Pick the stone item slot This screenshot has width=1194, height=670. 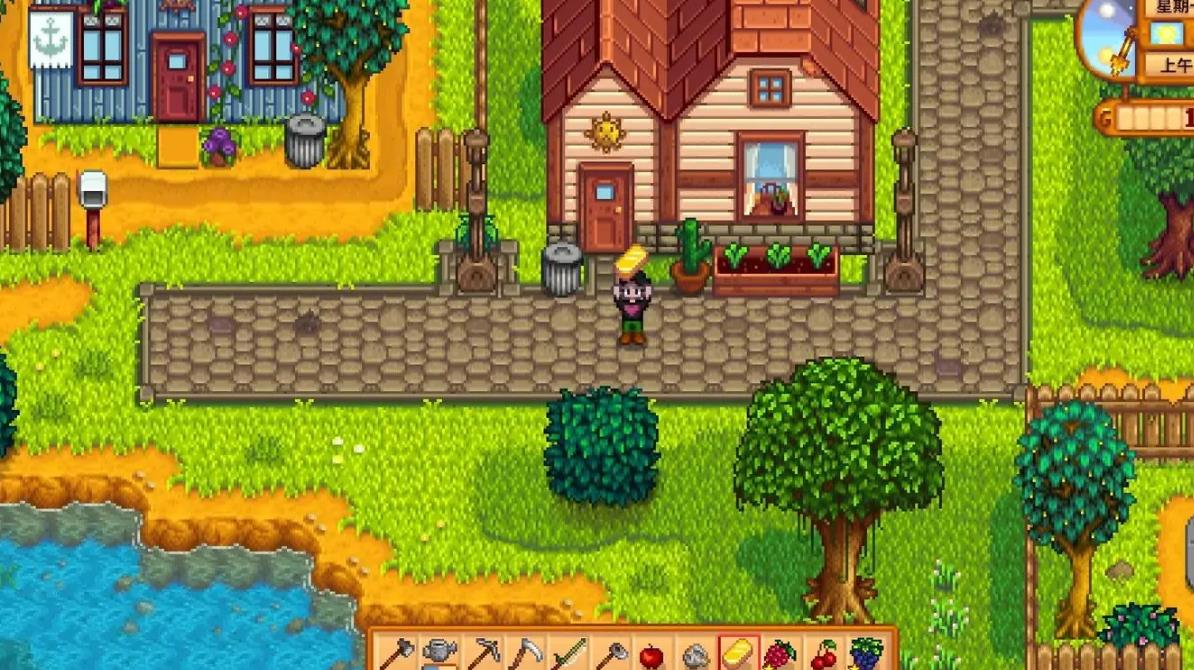[695, 656]
